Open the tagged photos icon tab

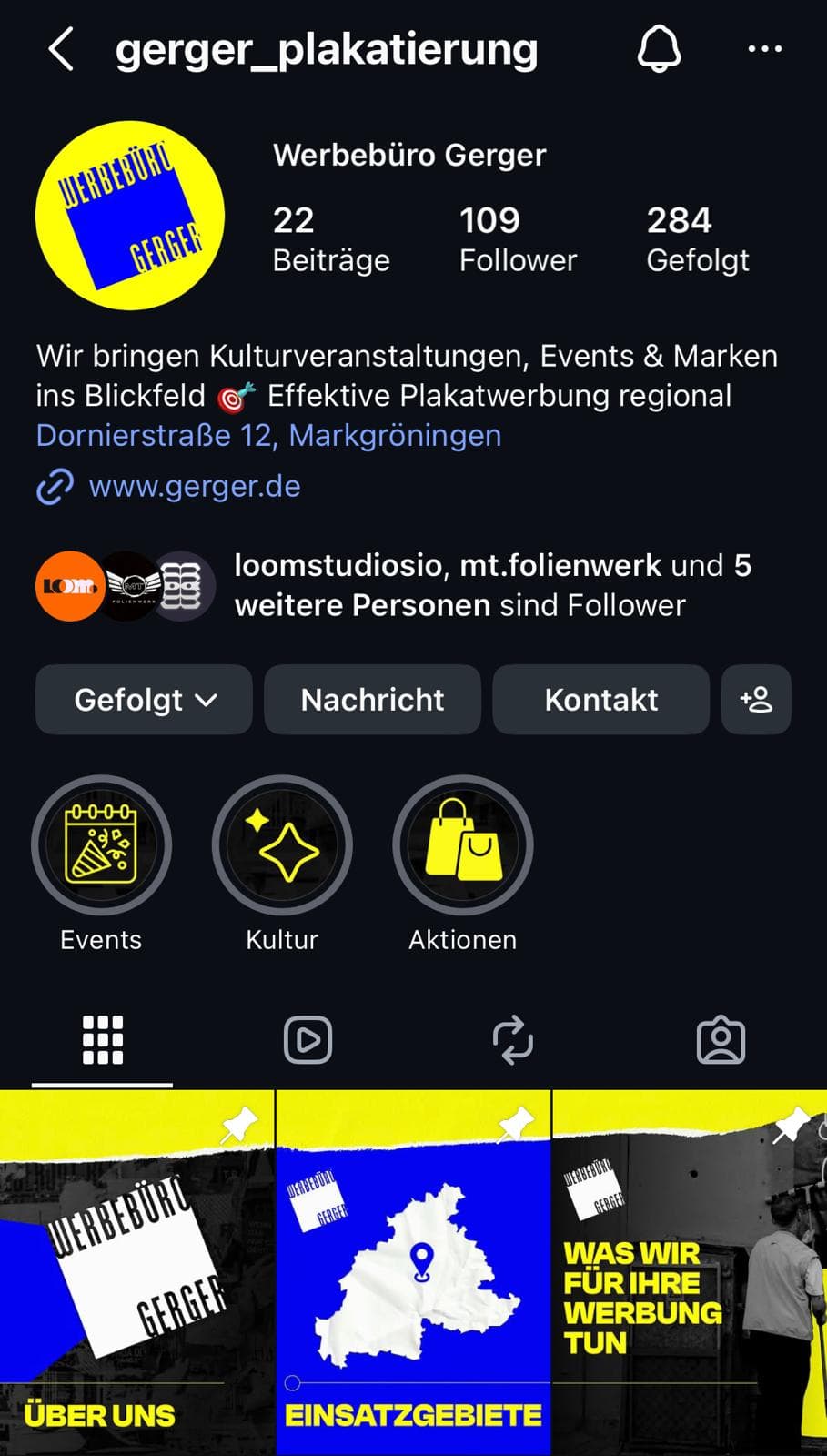point(721,1038)
